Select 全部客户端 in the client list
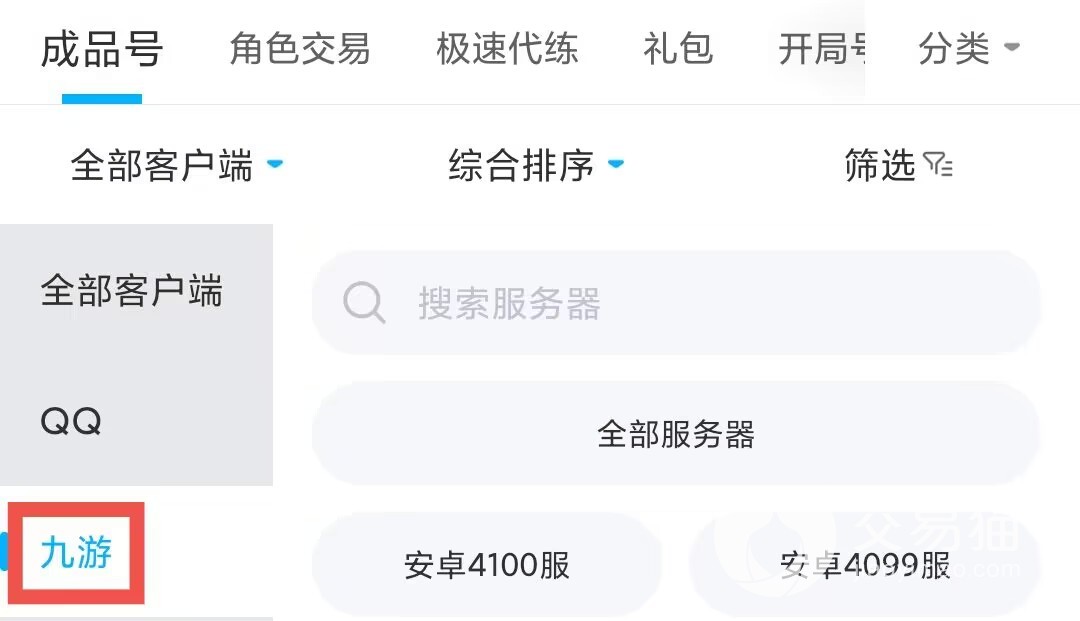 pos(131,292)
